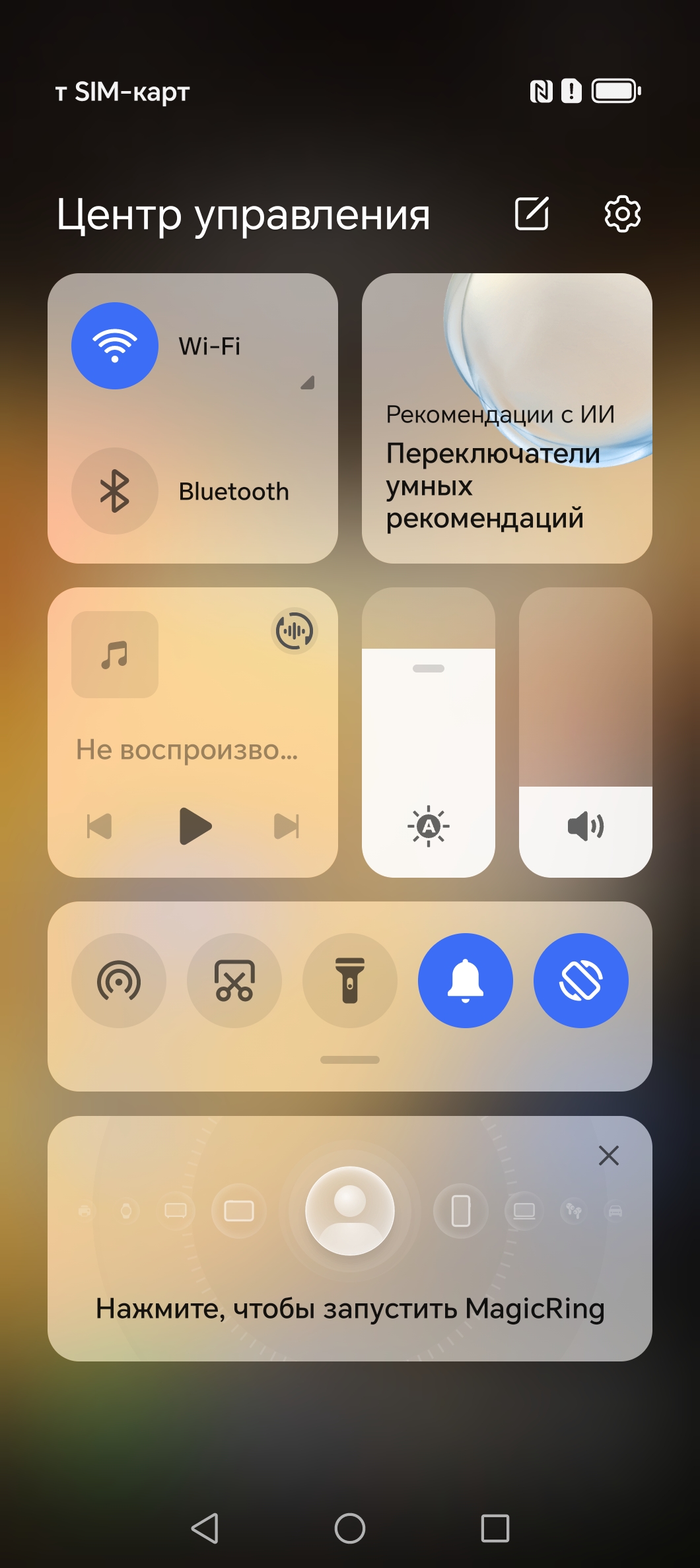
Task: Dismiss the MagicRing card
Action: tap(608, 1156)
